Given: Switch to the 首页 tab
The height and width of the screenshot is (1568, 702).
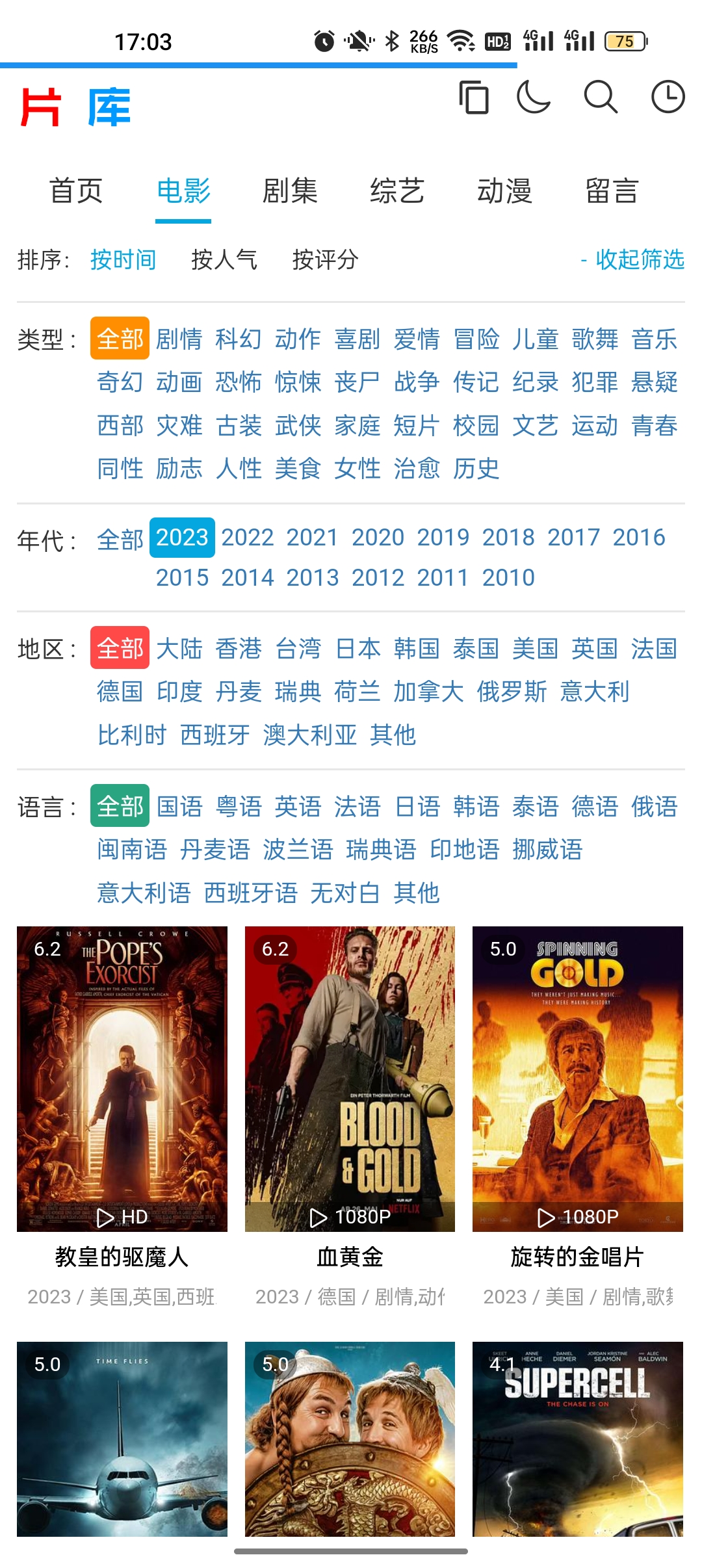Looking at the screenshot, I should [x=76, y=191].
